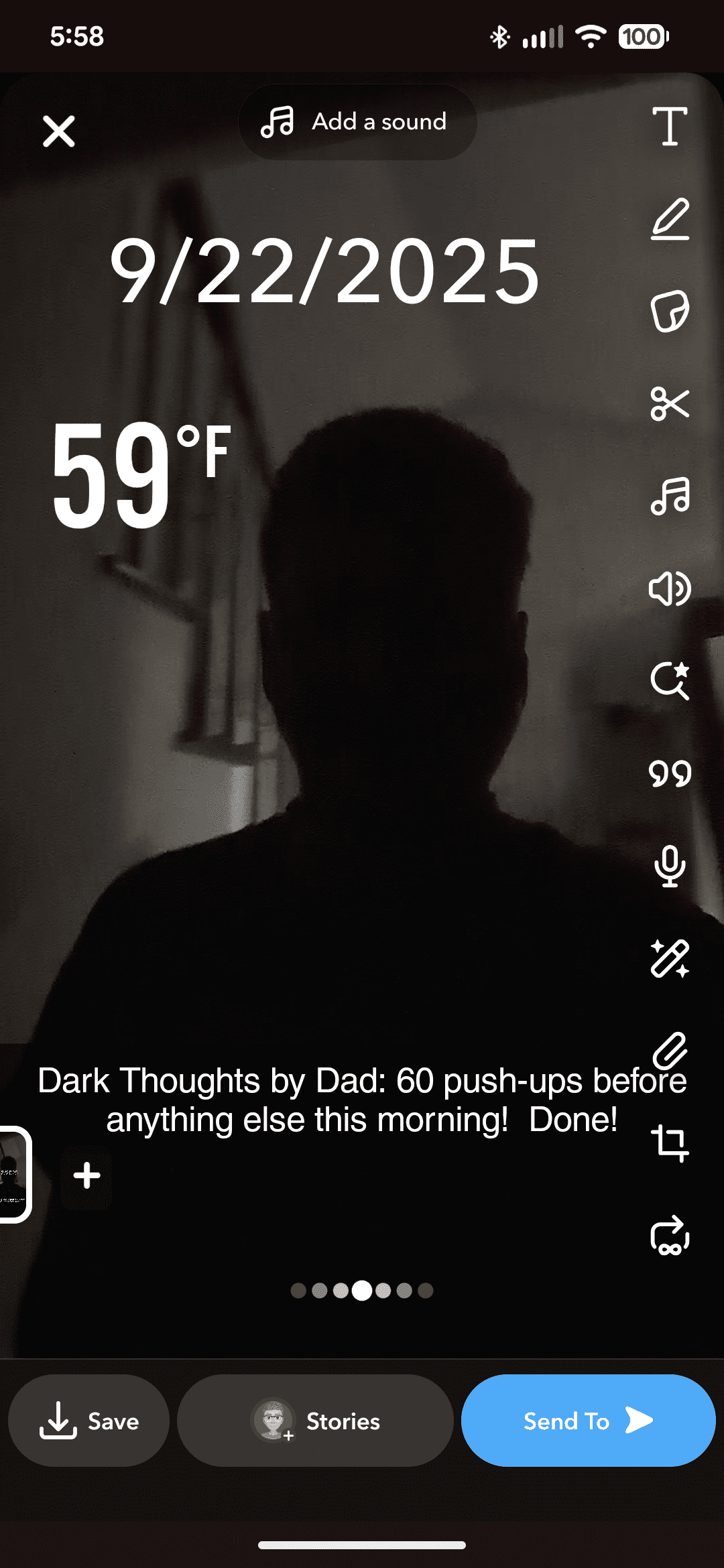Close the snap editor
The image size is (724, 1568).
pos(59,130)
